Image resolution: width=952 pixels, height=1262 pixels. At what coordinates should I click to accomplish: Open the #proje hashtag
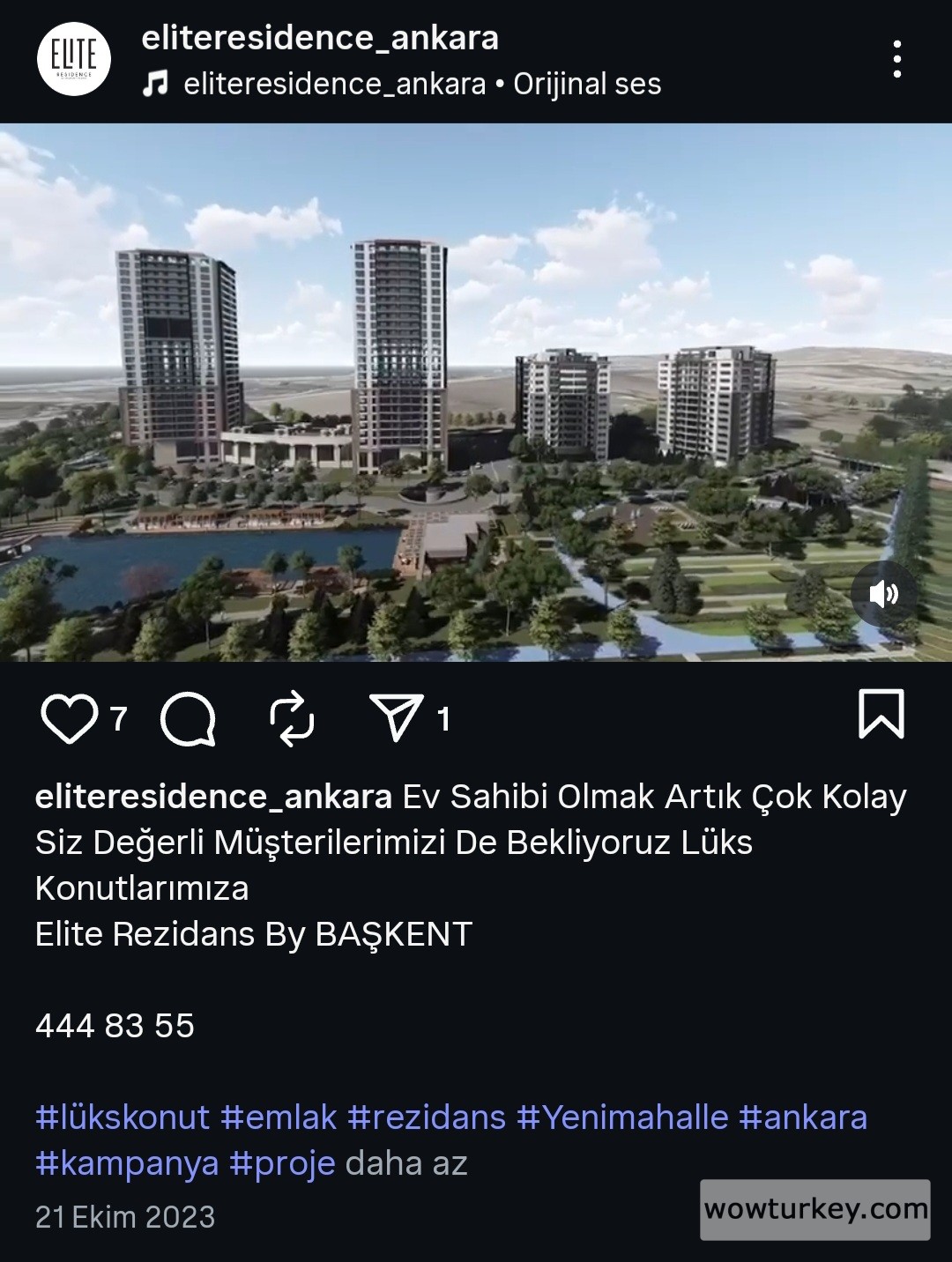click(282, 1163)
